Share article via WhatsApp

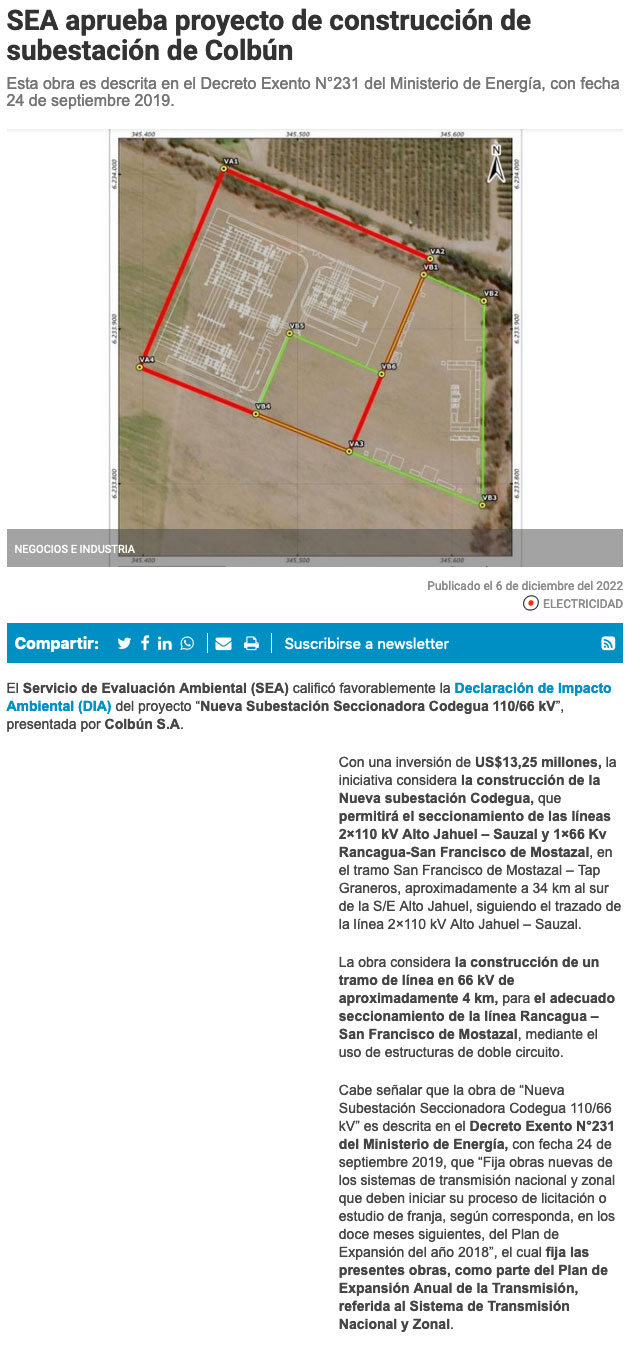187,644
